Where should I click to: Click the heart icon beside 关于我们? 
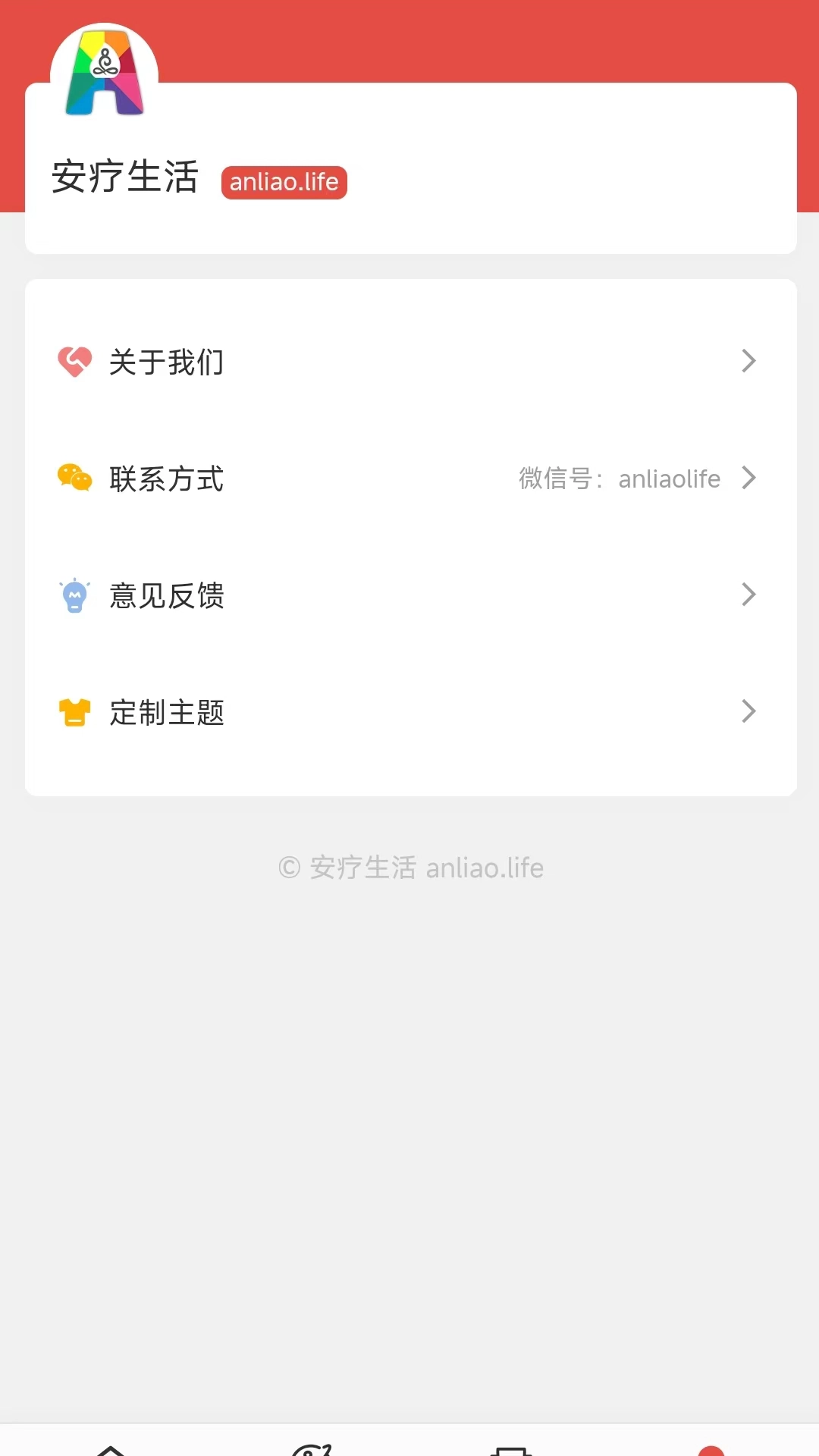pos(74,362)
